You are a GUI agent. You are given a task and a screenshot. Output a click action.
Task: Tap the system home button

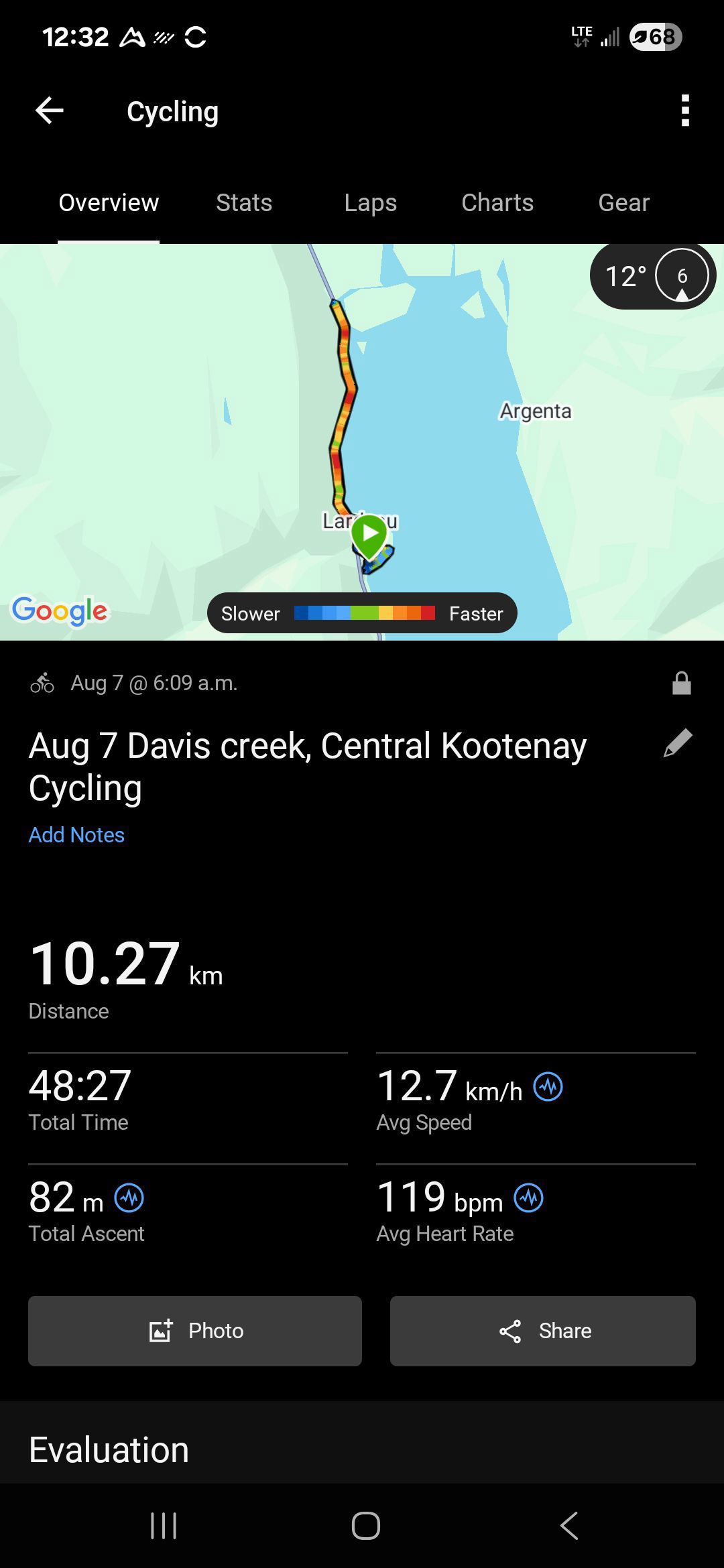tap(365, 1526)
